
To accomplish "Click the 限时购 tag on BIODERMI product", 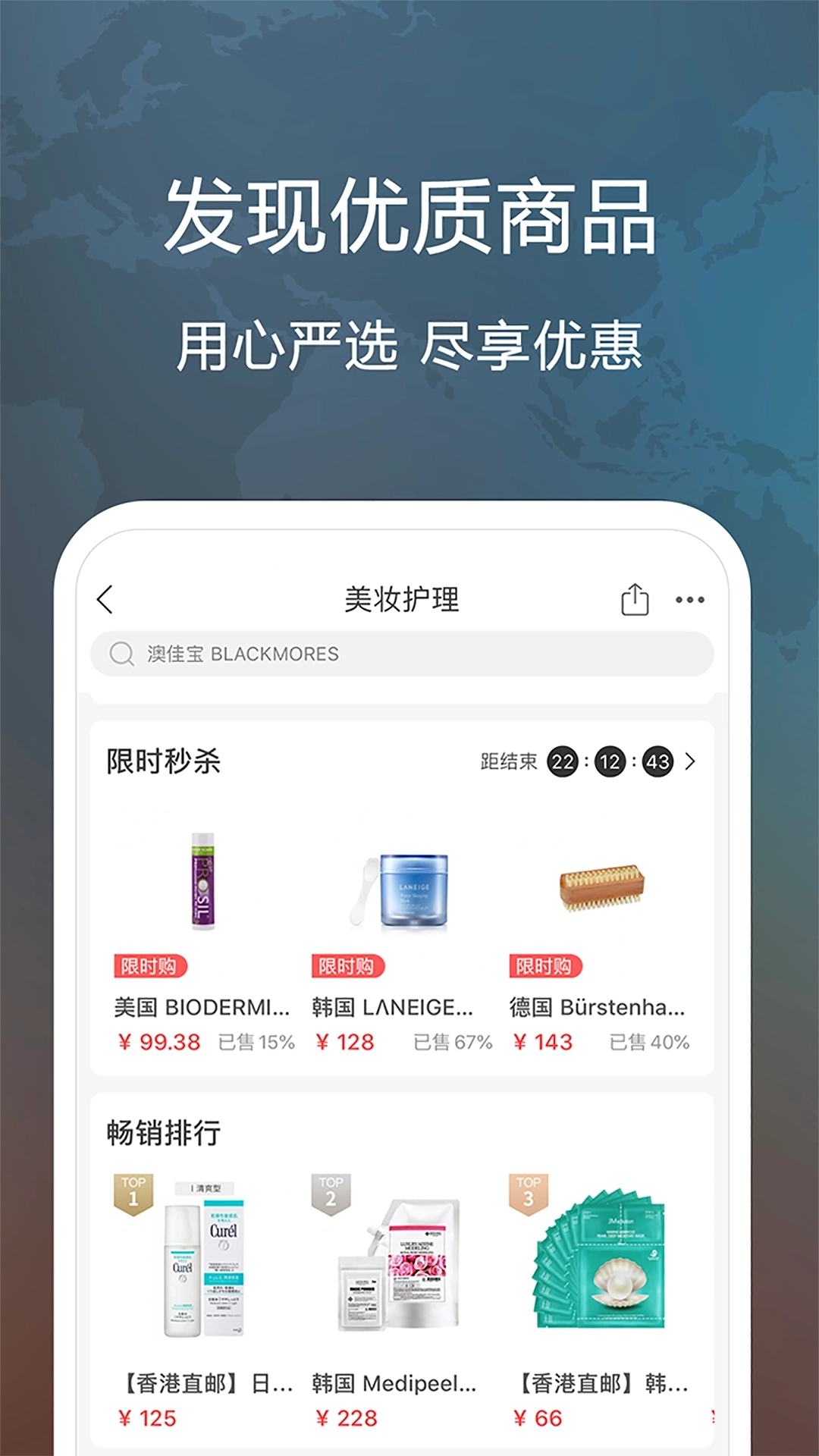I will pos(149,967).
